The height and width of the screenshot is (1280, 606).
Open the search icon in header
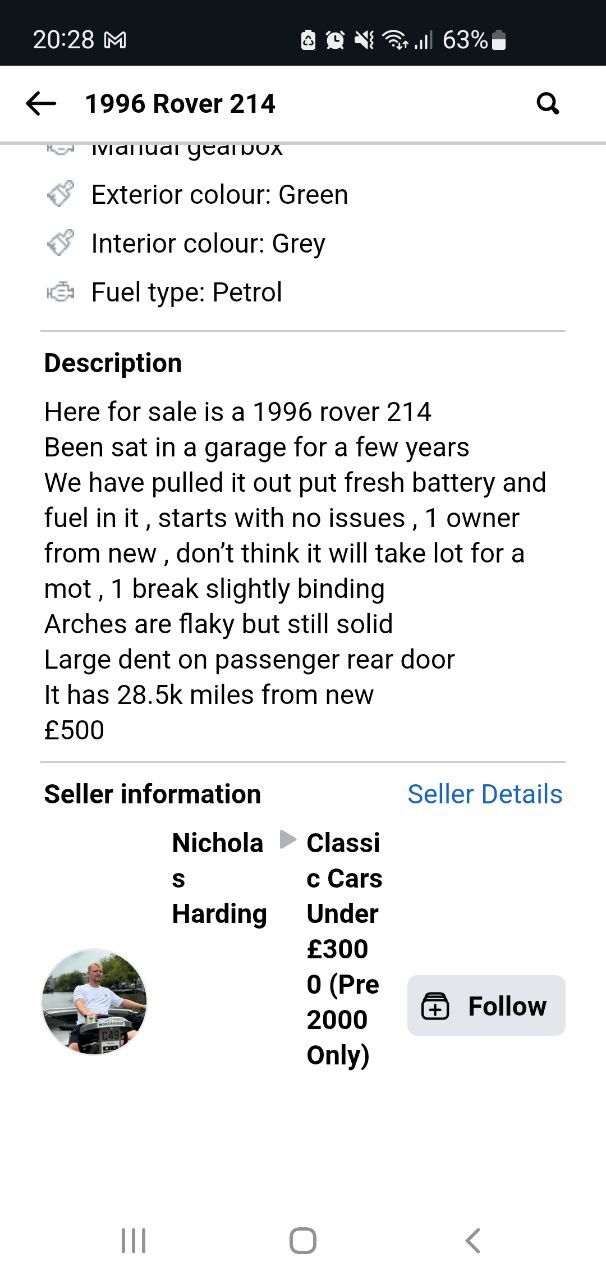(x=548, y=103)
